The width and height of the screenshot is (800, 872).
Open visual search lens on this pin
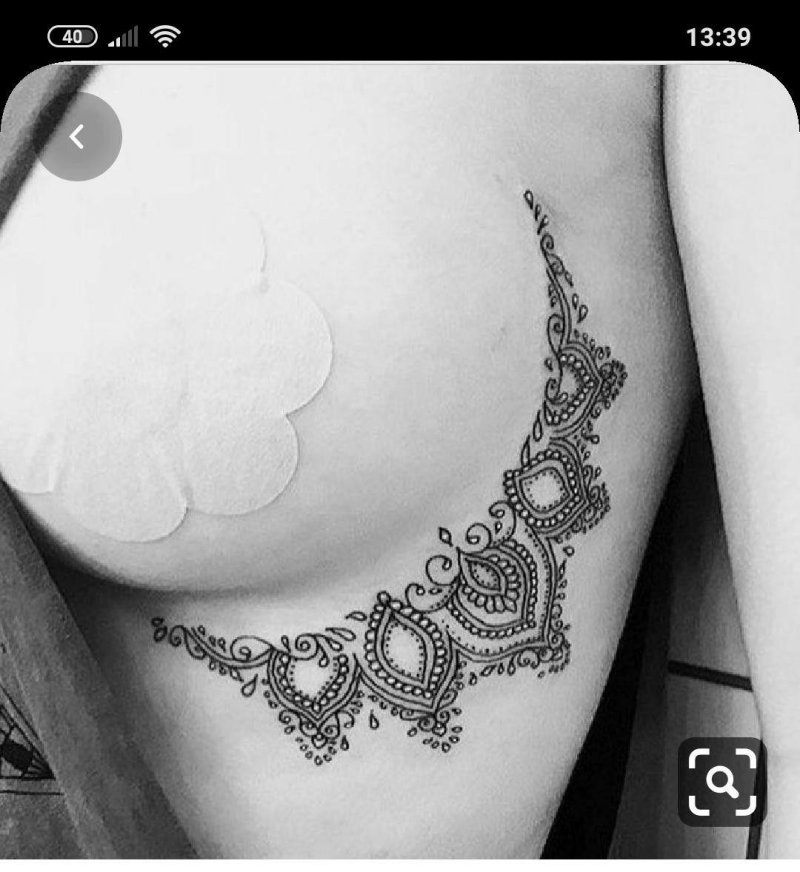(x=722, y=782)
